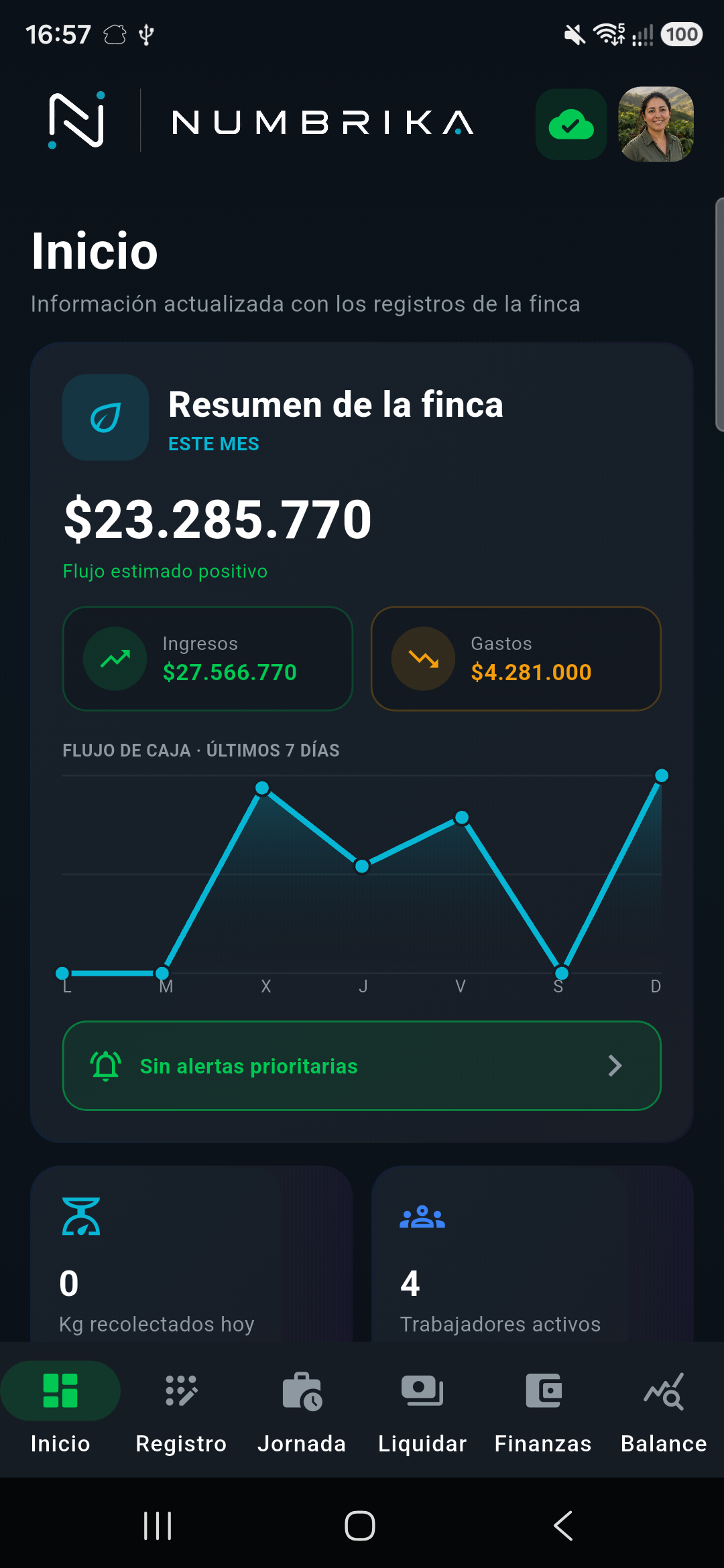Go to the system home screen
724x1568 pixels.
[360, 1526]
